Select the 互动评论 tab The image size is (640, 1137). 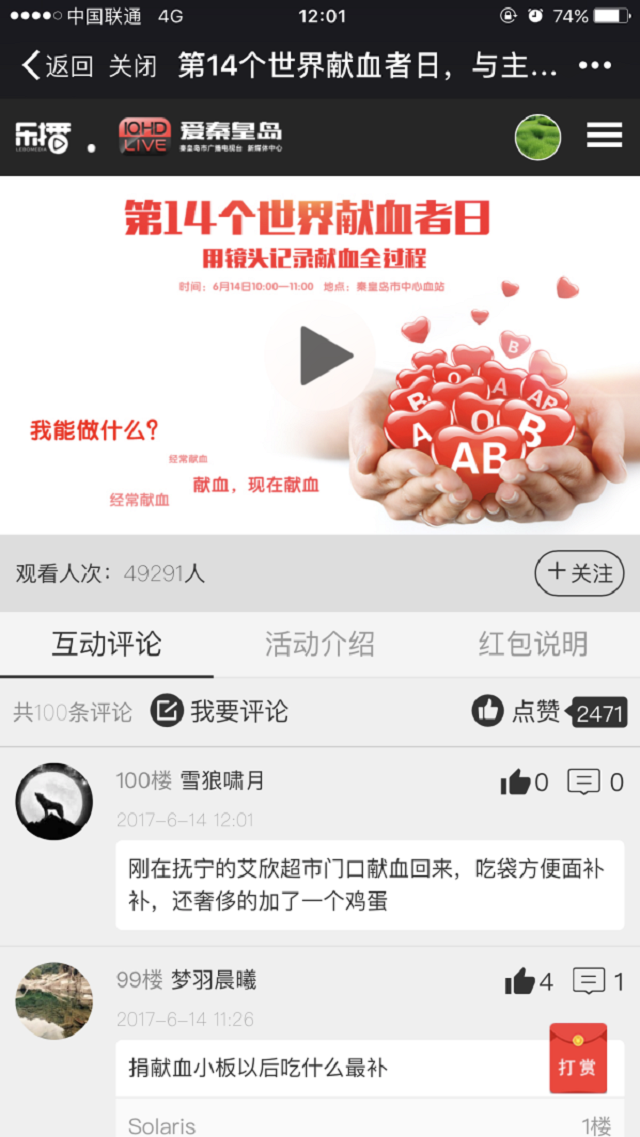106,644
